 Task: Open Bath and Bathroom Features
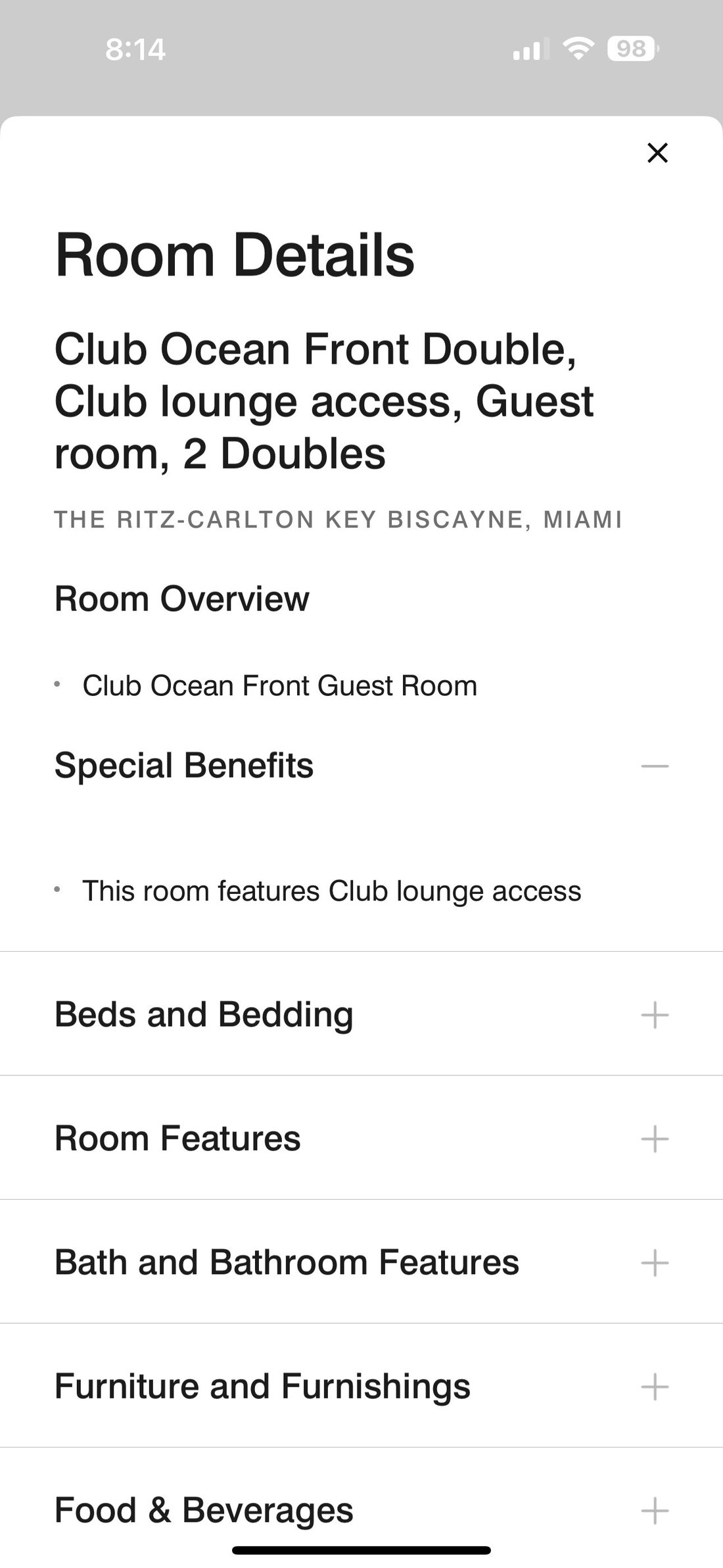(361, 1262)
